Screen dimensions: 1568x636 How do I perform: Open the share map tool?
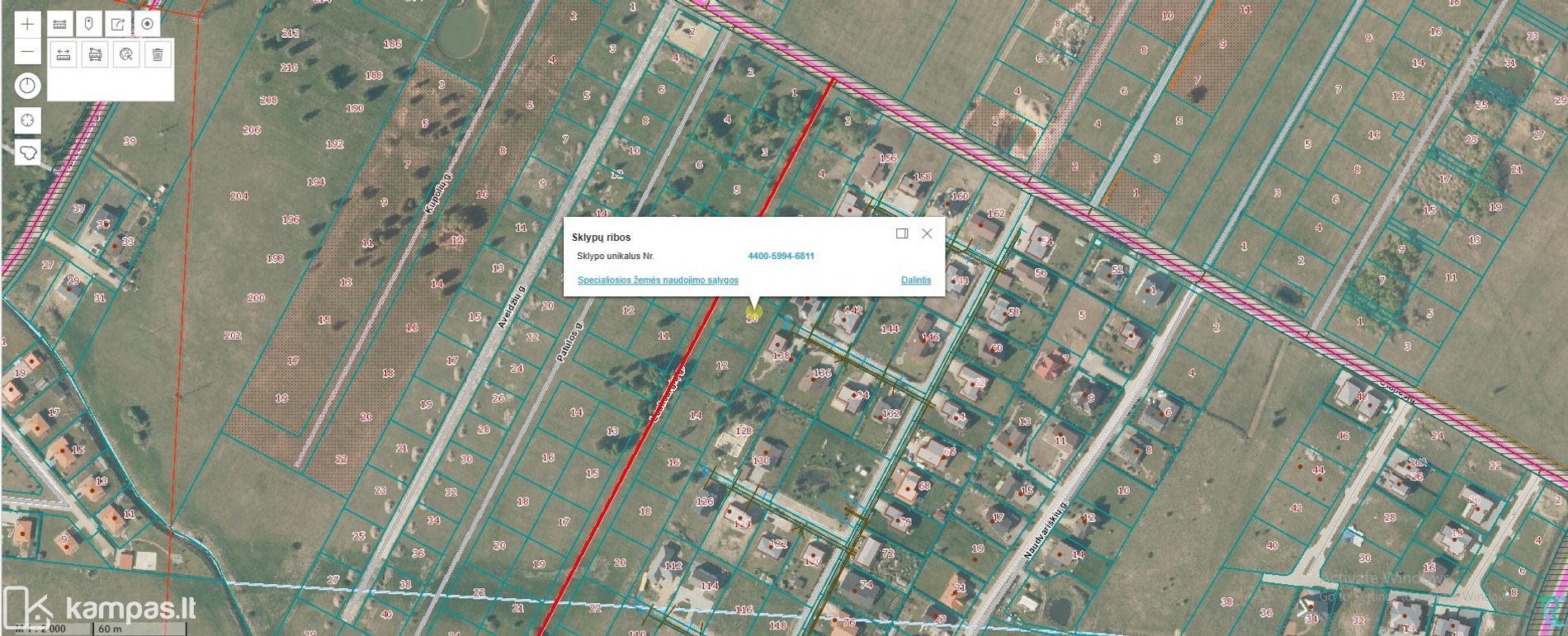coord(118,24)
